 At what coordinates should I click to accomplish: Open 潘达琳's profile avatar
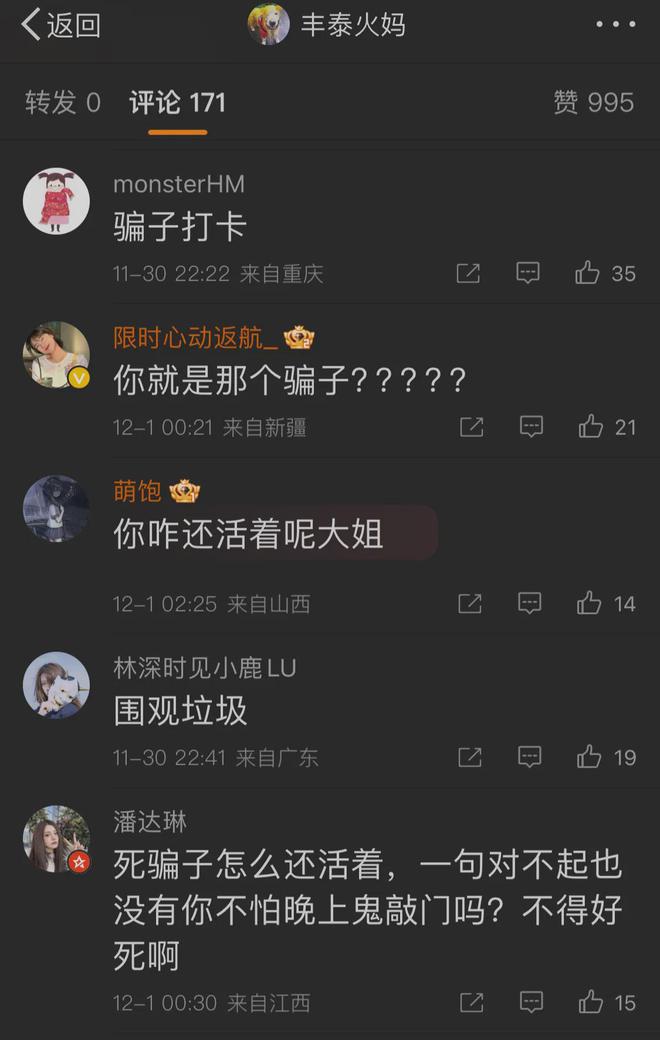pos(56,838)
